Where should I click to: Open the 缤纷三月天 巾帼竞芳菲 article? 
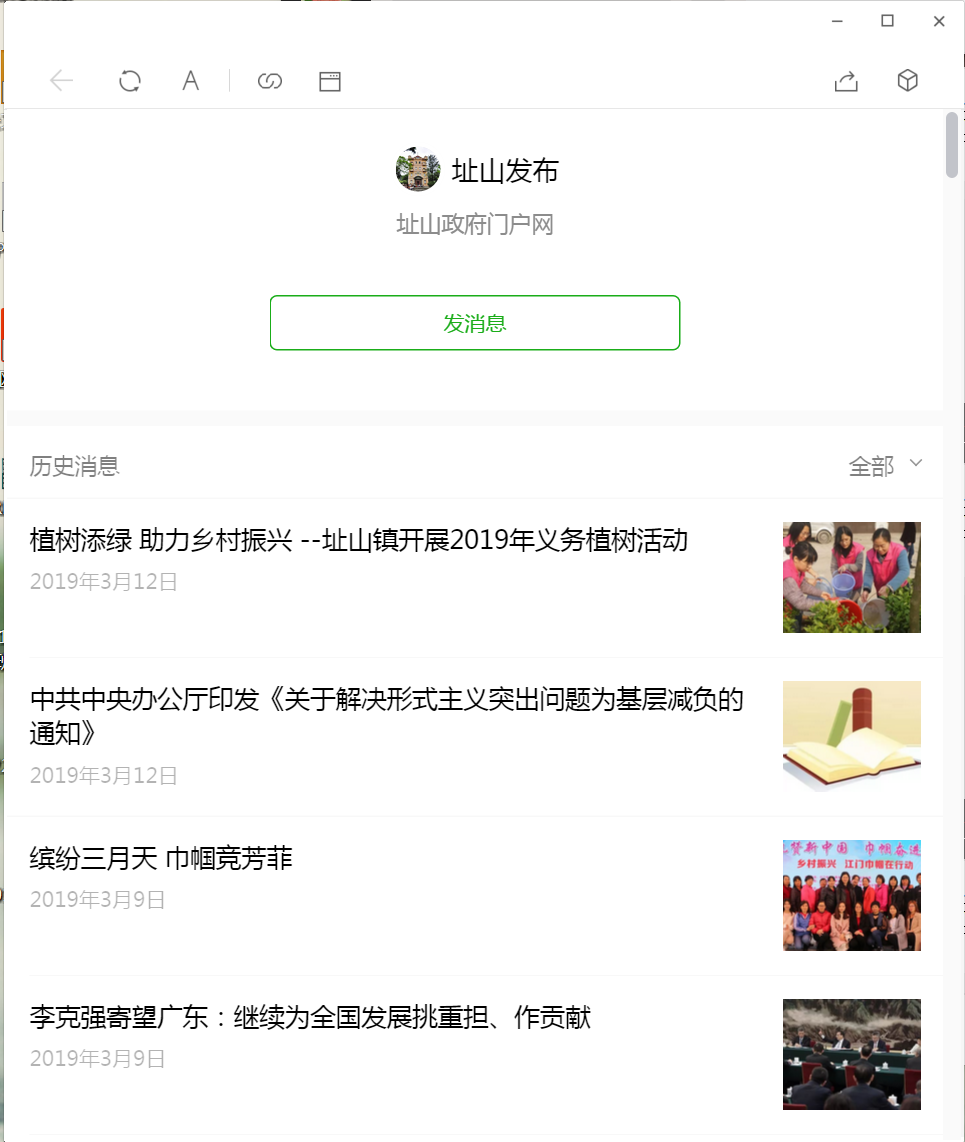(x=160, y=858)
